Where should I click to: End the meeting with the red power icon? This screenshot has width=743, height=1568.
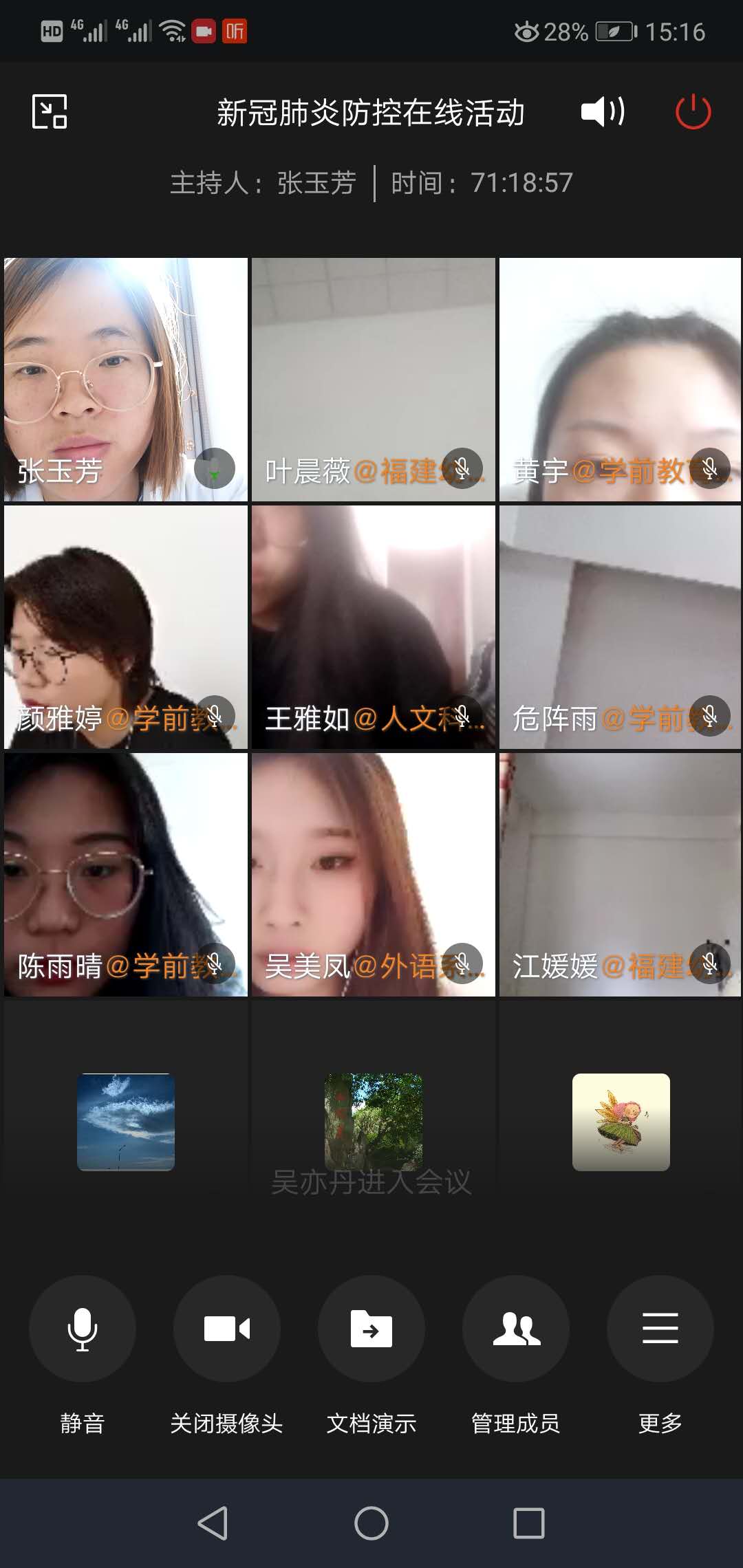(693, 111)
